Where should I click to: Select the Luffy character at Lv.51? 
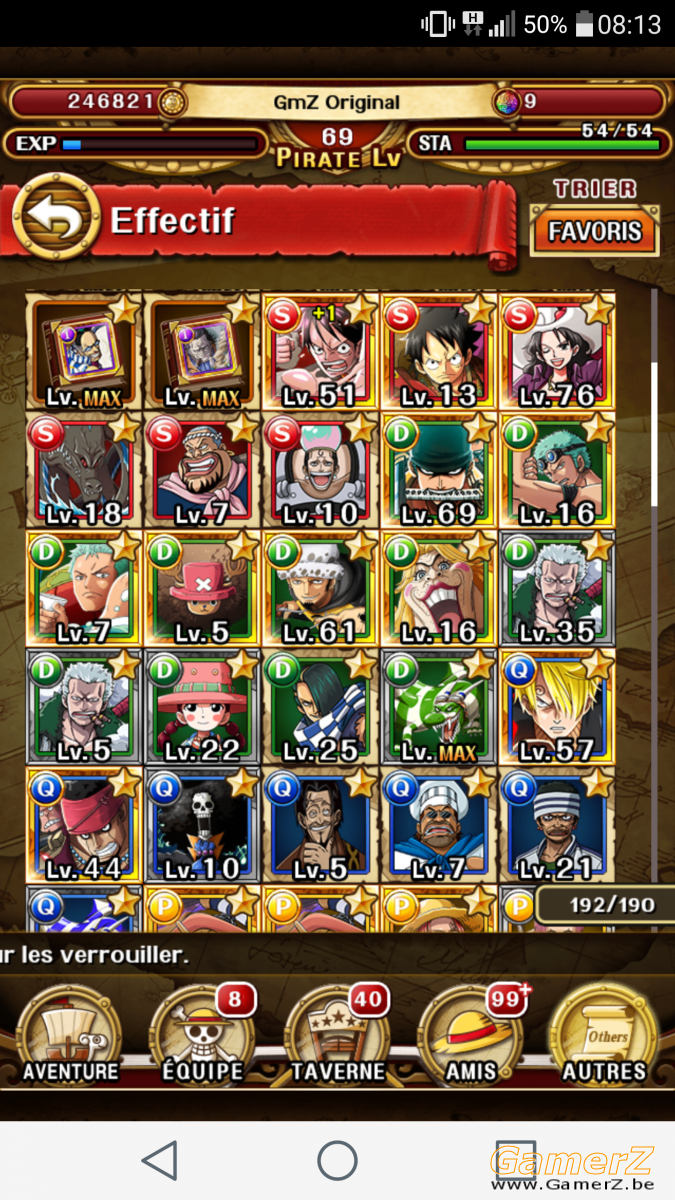[x=321, y=351]
